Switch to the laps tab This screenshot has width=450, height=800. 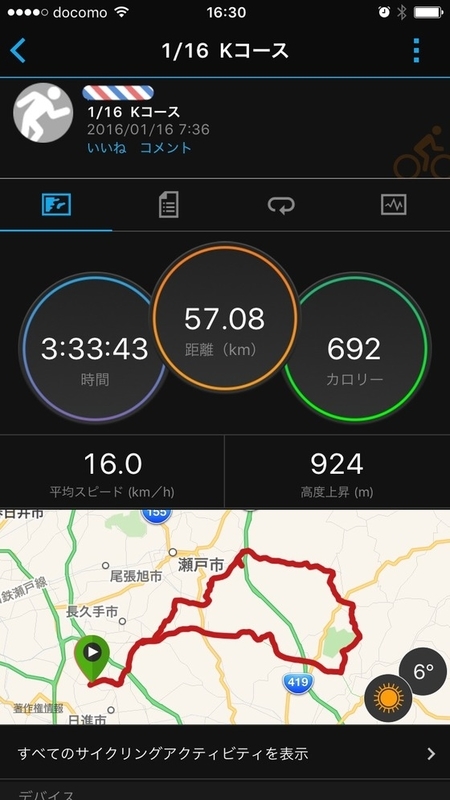(x=281, y=205)
